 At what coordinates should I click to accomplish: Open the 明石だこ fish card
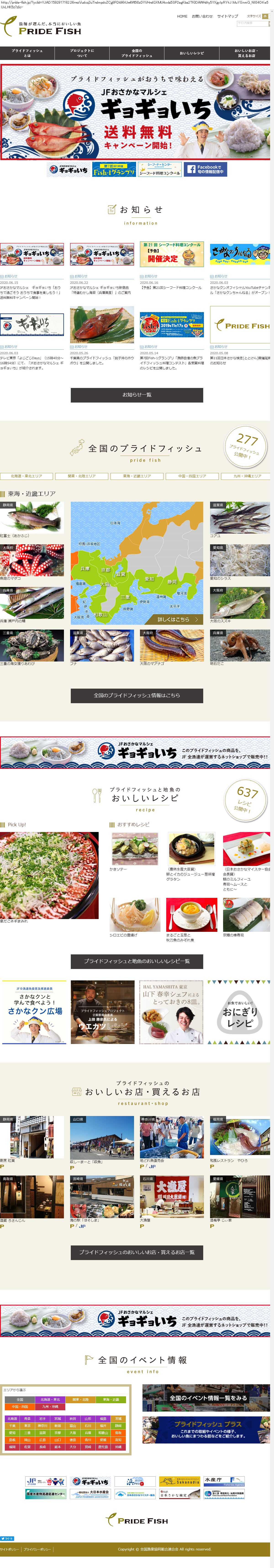coord(240,646)
